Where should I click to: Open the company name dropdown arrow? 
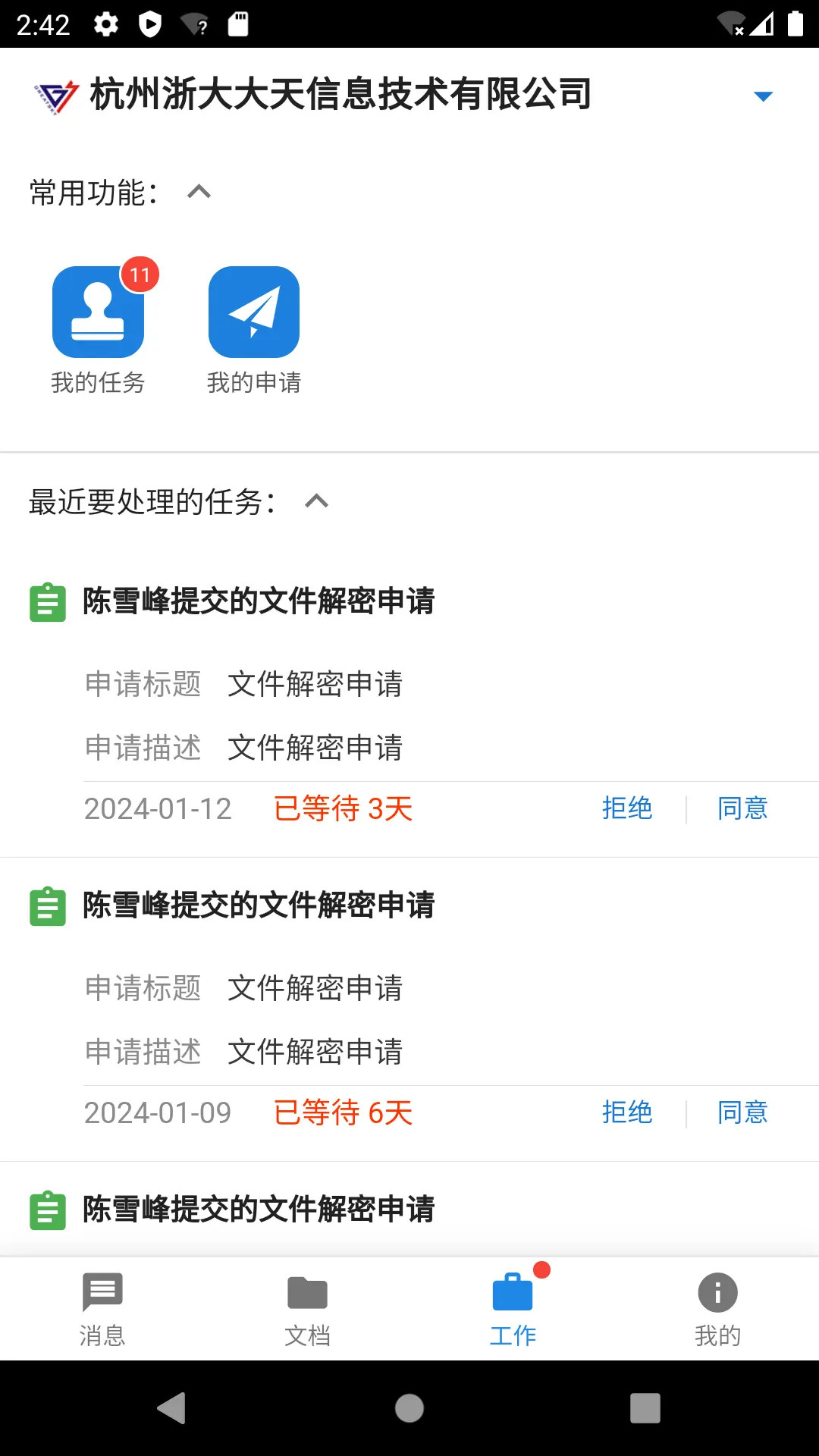(x=763, y=96)
